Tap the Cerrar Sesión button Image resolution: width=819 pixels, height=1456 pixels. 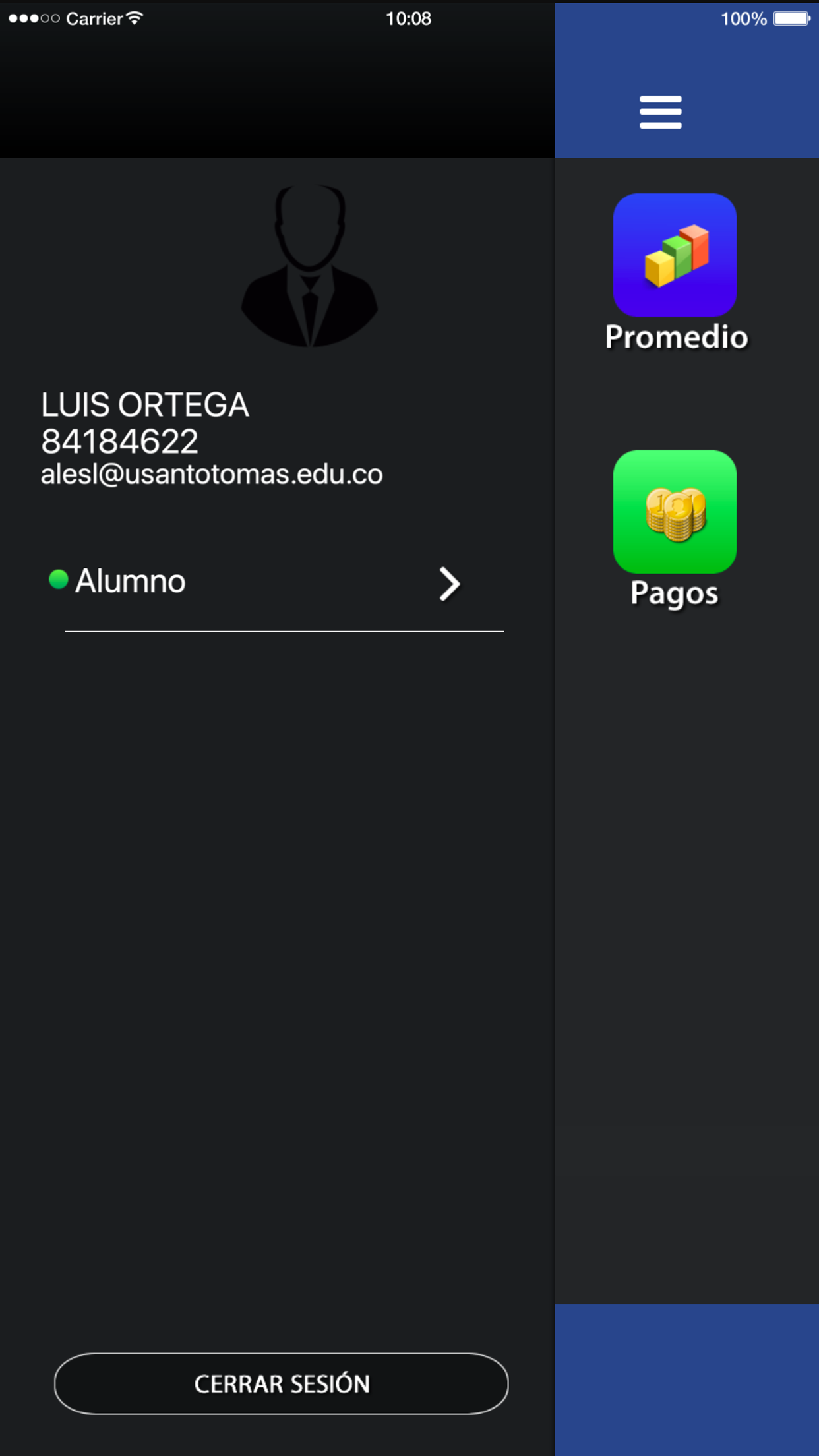click(282, 1383)
